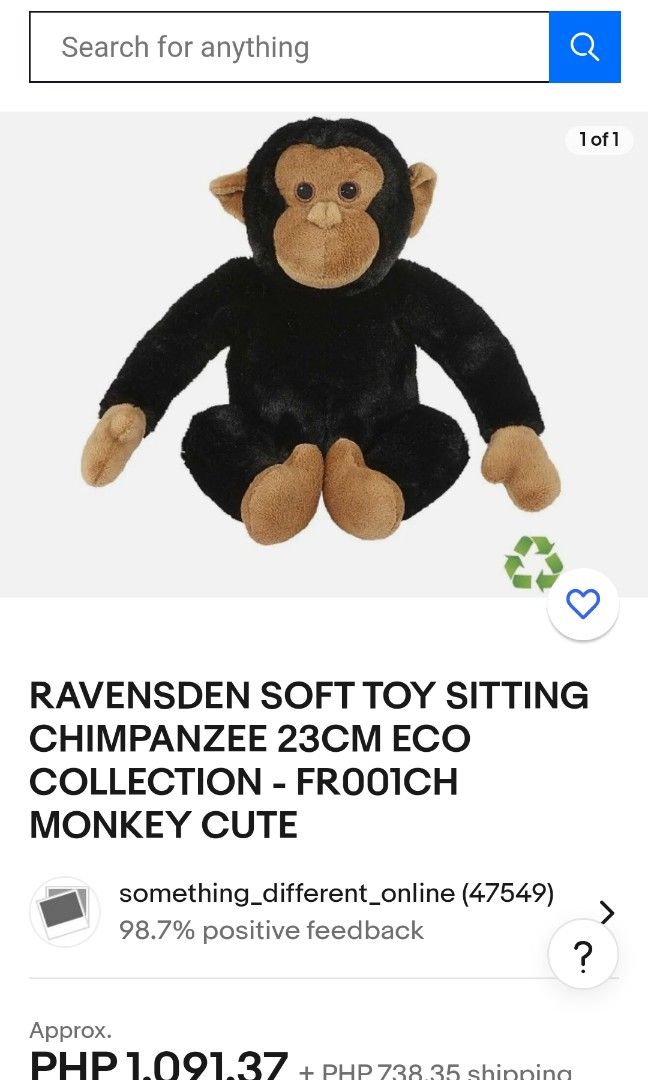The image size is (648, 1080).
Task: Tap the 'Search for anything' field
Action: coord(290,47)
